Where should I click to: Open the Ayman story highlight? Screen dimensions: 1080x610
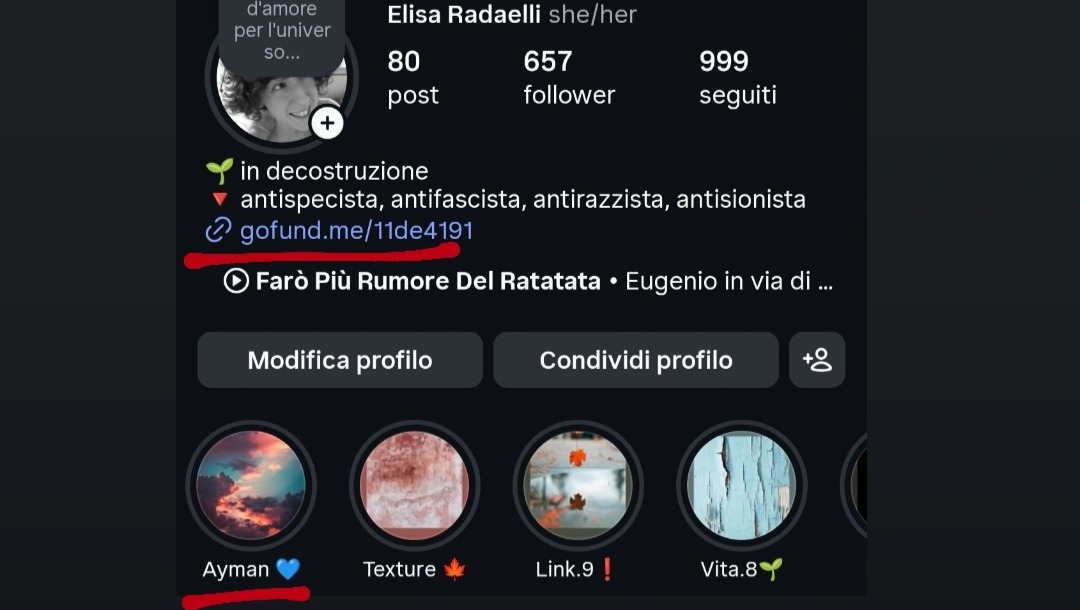pyautogui.click(x=251, y=486)
